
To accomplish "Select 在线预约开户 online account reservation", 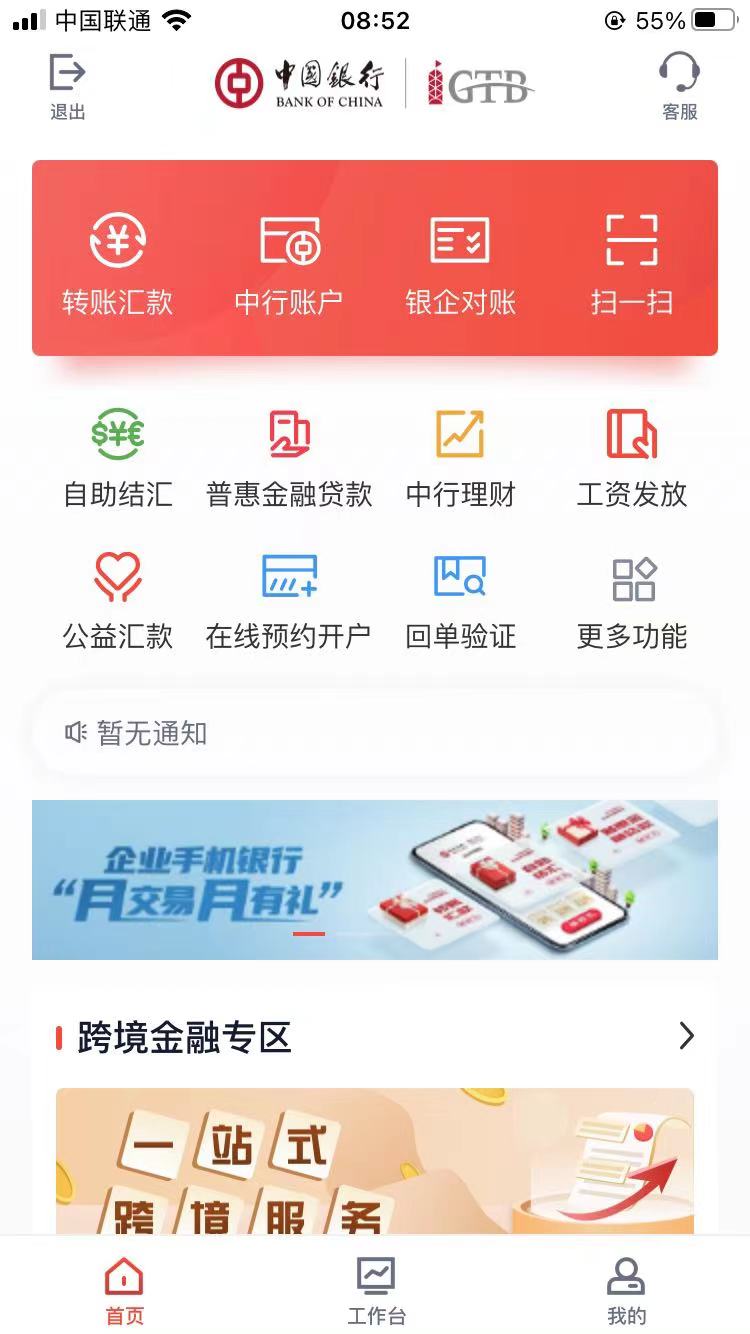I will (288, 597).
